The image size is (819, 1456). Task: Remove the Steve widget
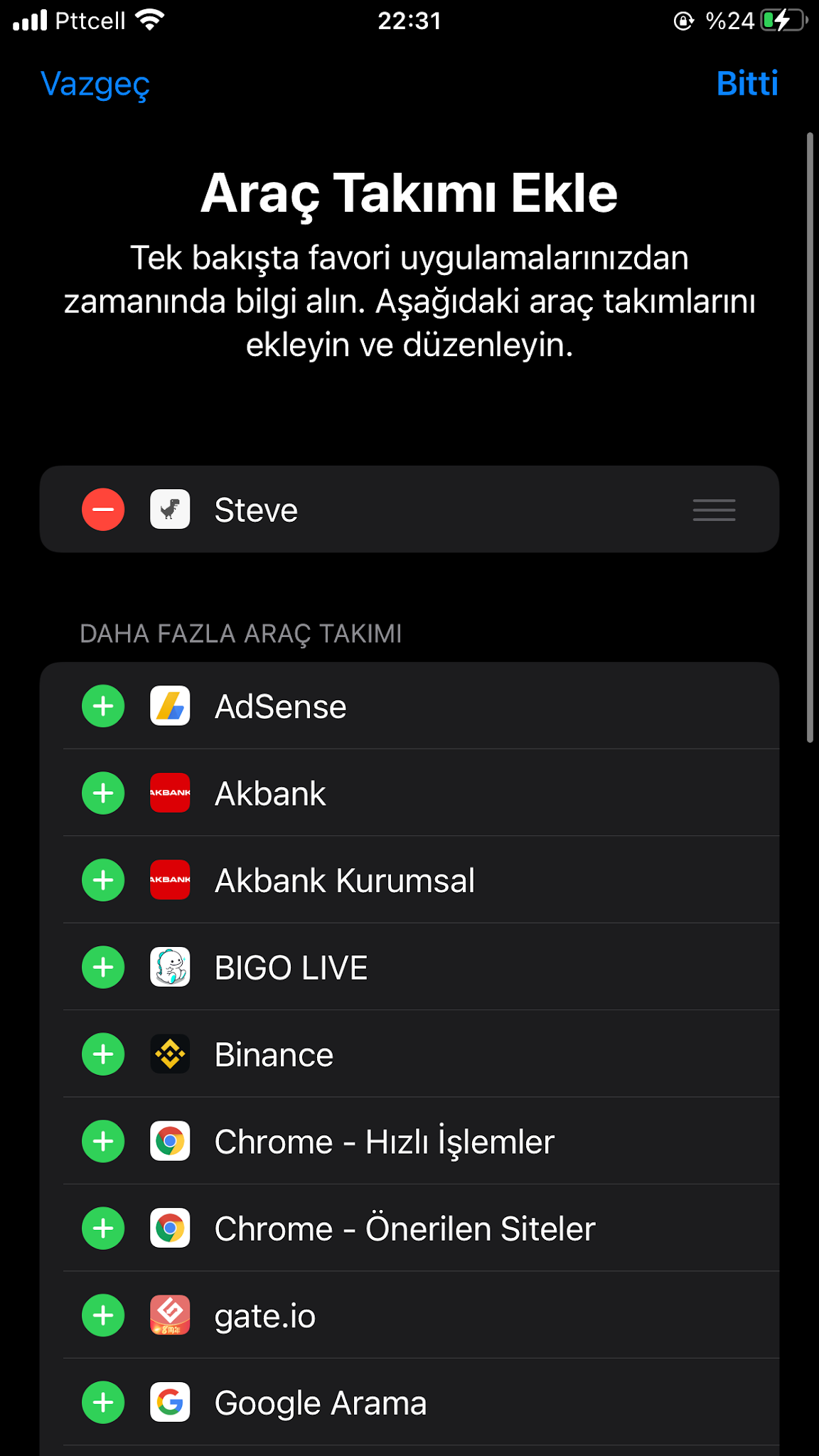click(x=103, y=510)
